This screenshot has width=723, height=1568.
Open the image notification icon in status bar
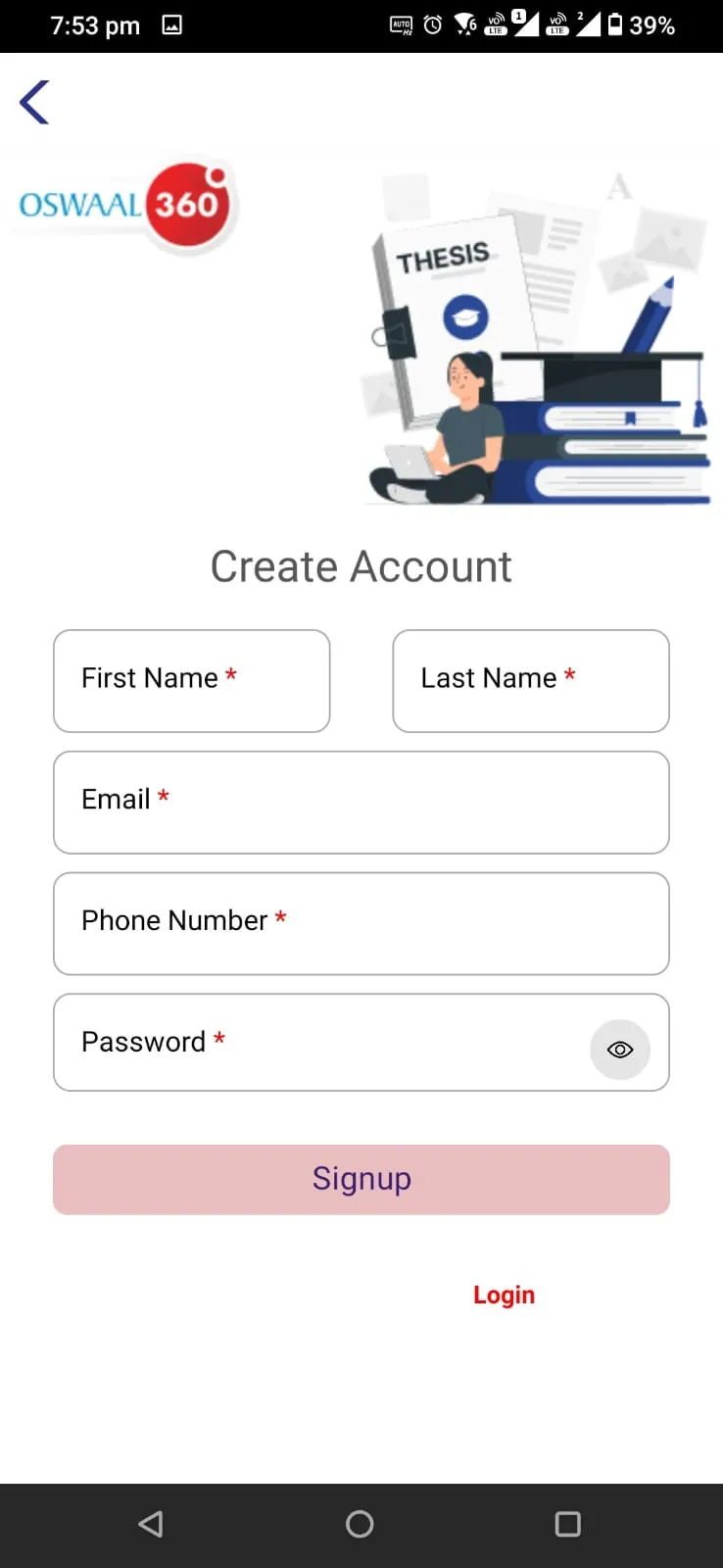click(x=169, y=25)
